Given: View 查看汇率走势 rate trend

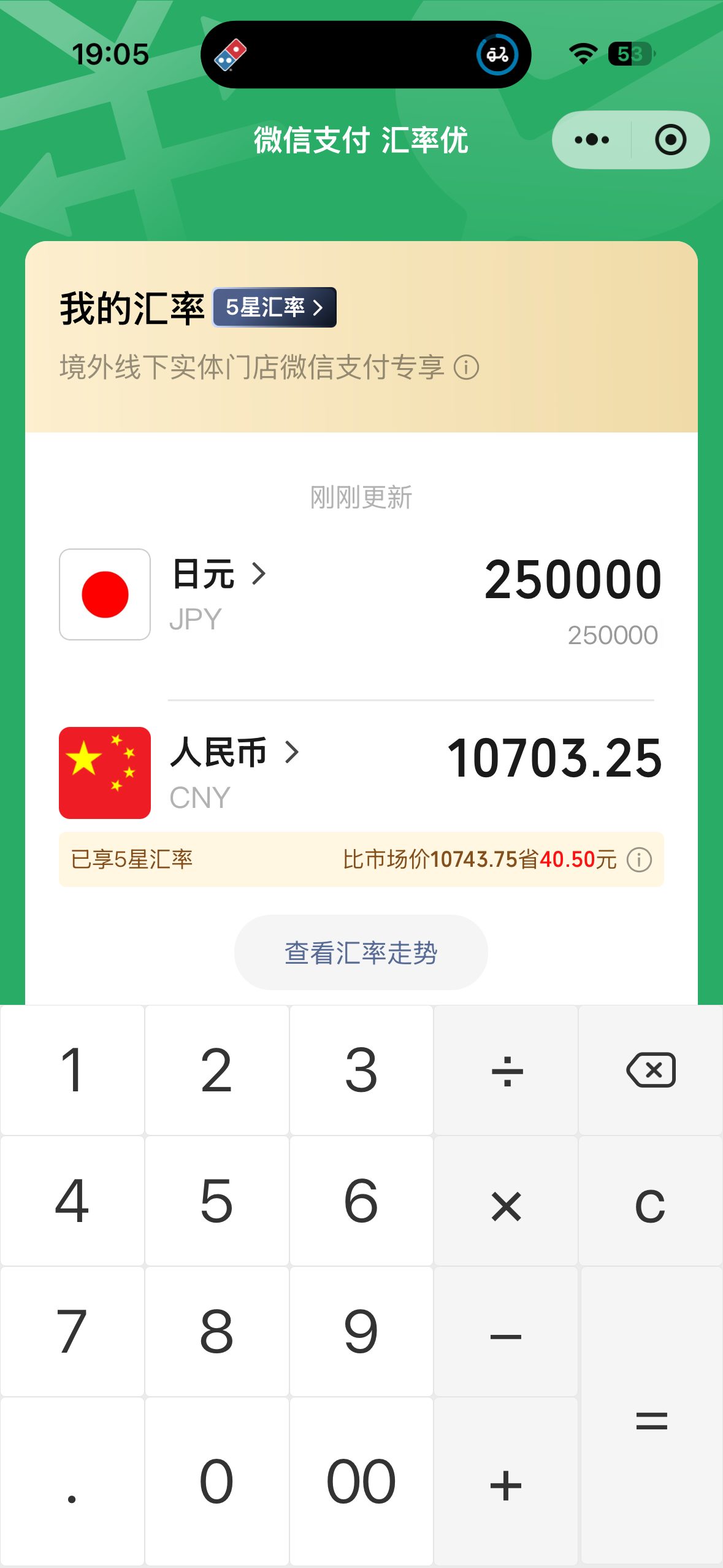Looking at the screenshot, I should (361, 953).
